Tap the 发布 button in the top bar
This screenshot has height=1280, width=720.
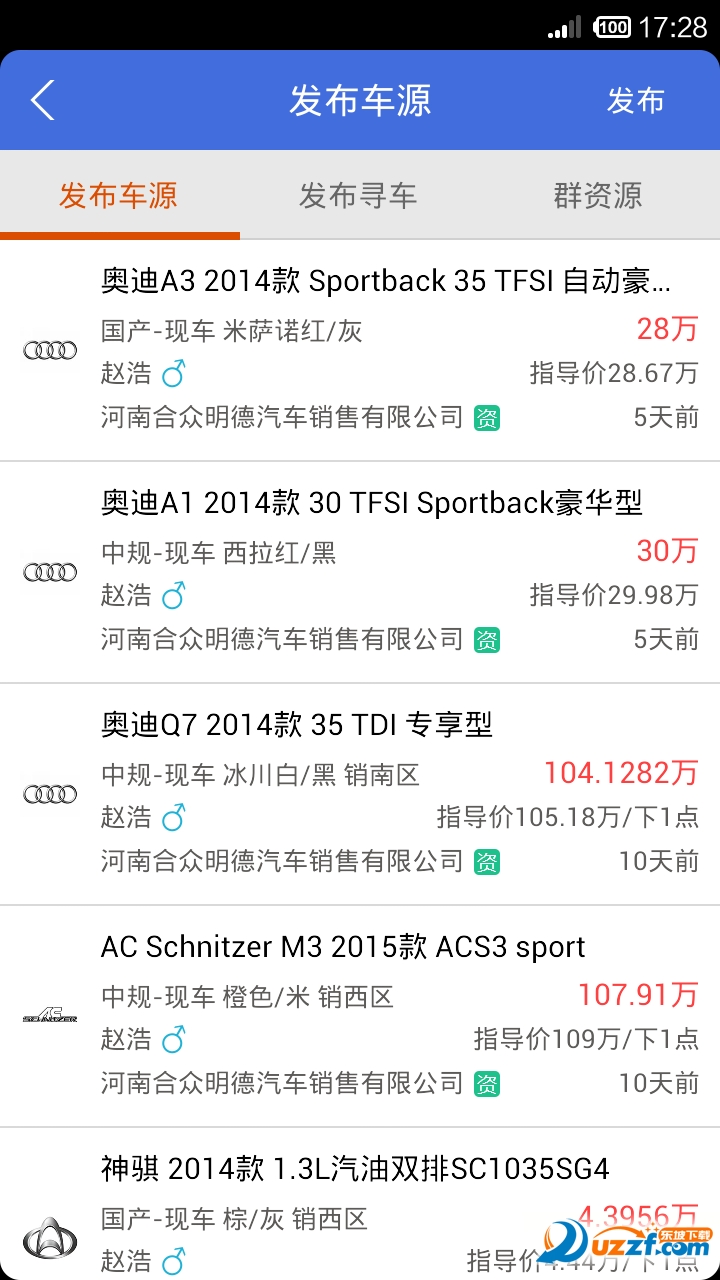click(636, 101)
